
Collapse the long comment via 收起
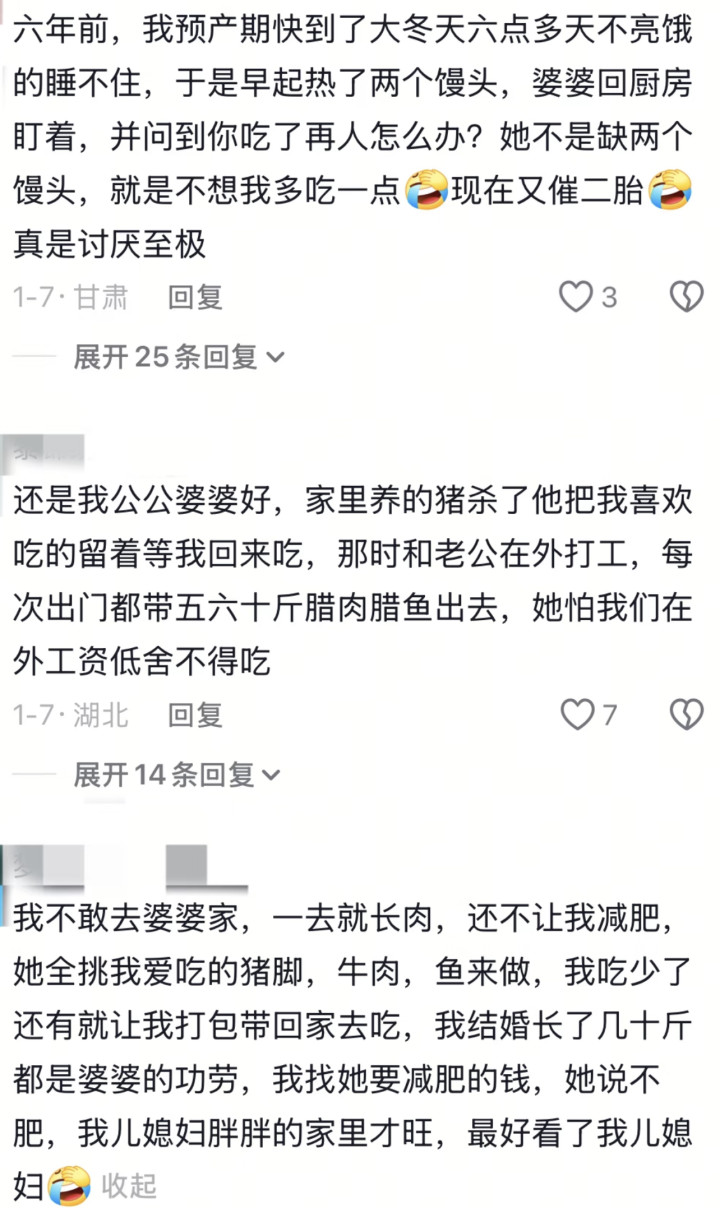(129, 1186)
